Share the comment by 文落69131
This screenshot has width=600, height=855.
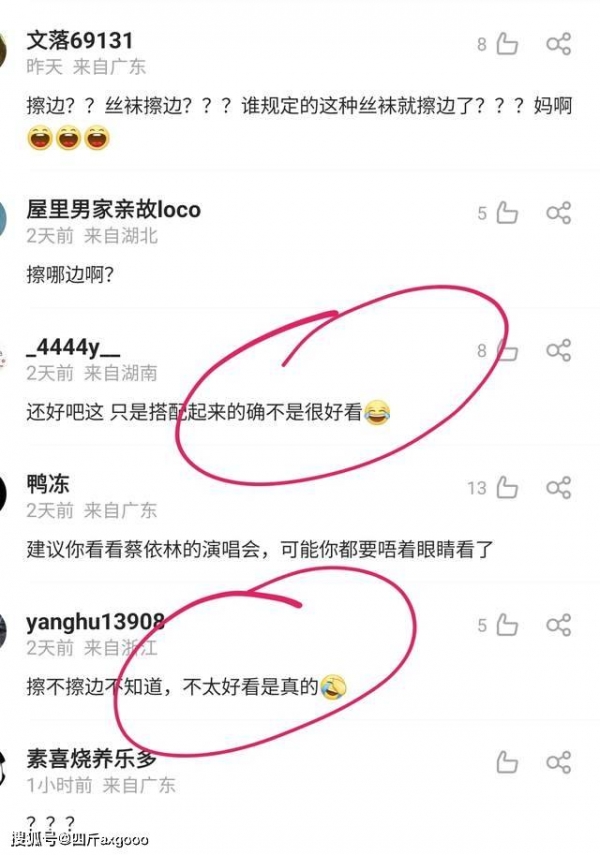point(558,44)
